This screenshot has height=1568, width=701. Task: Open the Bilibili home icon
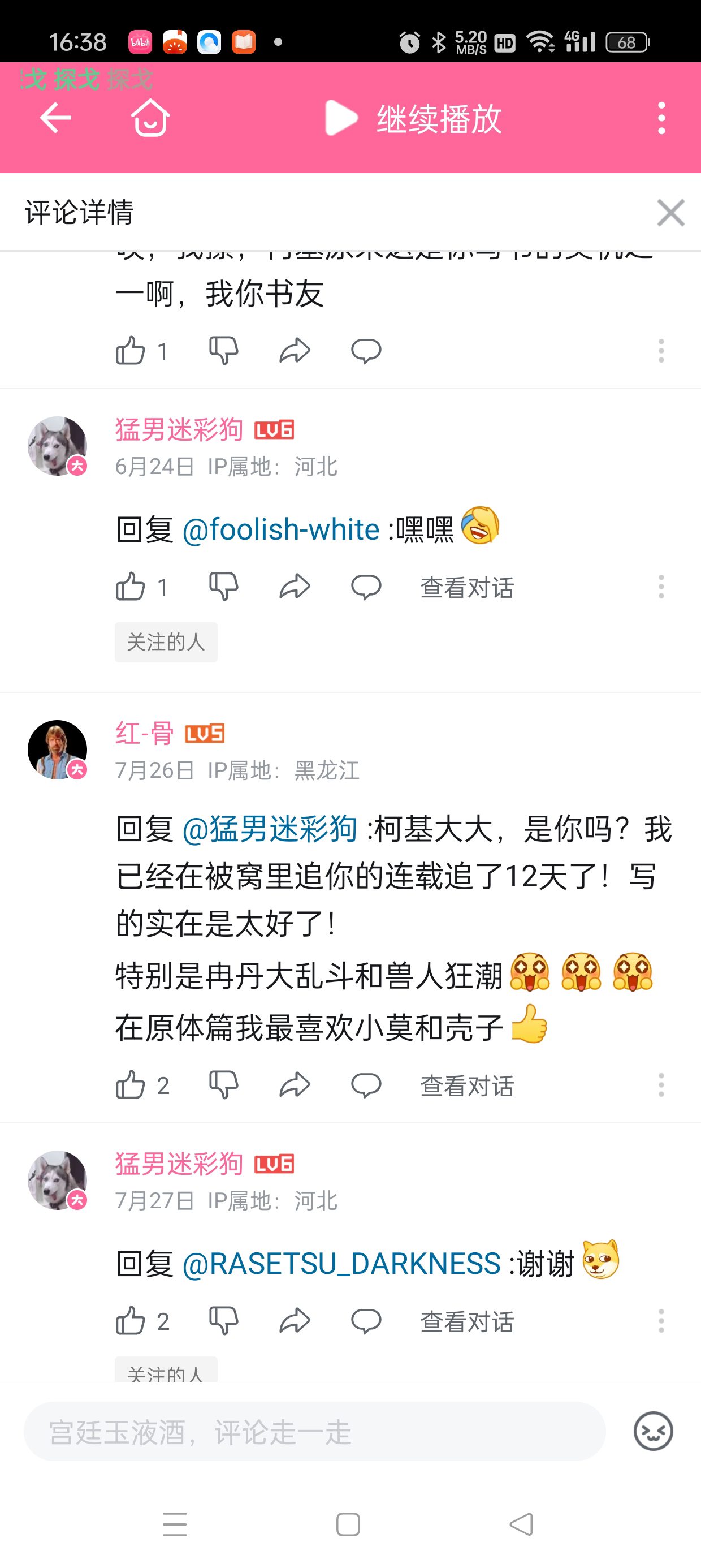(x=150, y=118)
